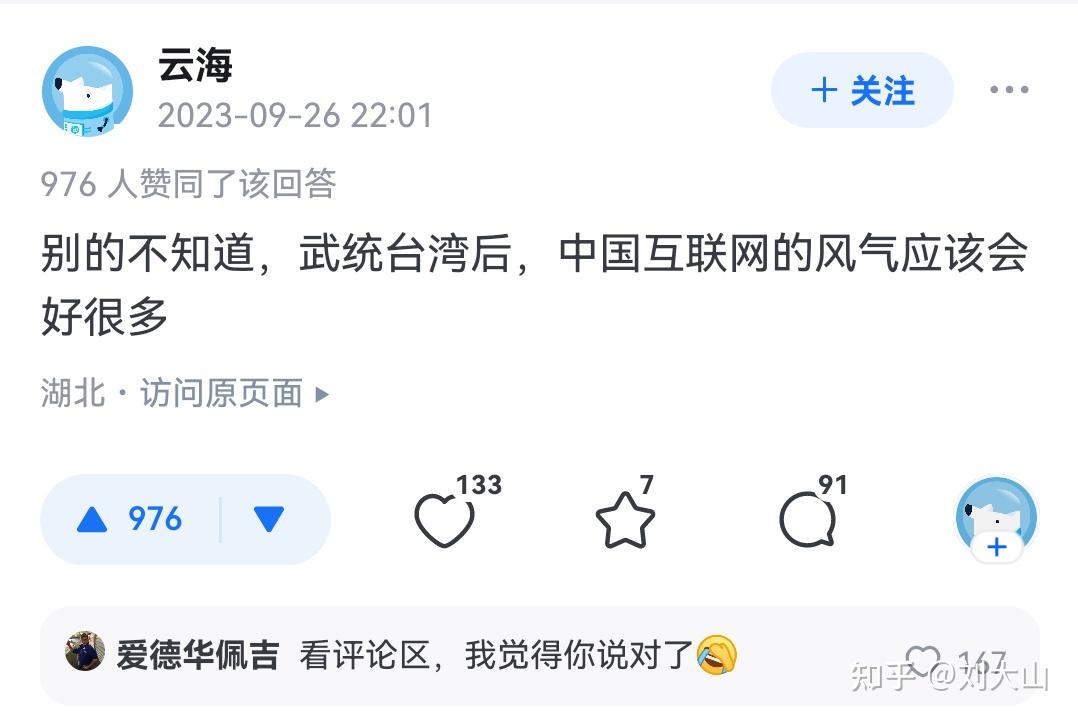Favorite the answer via star icon
1078x721 pixels.
[624, 520]
